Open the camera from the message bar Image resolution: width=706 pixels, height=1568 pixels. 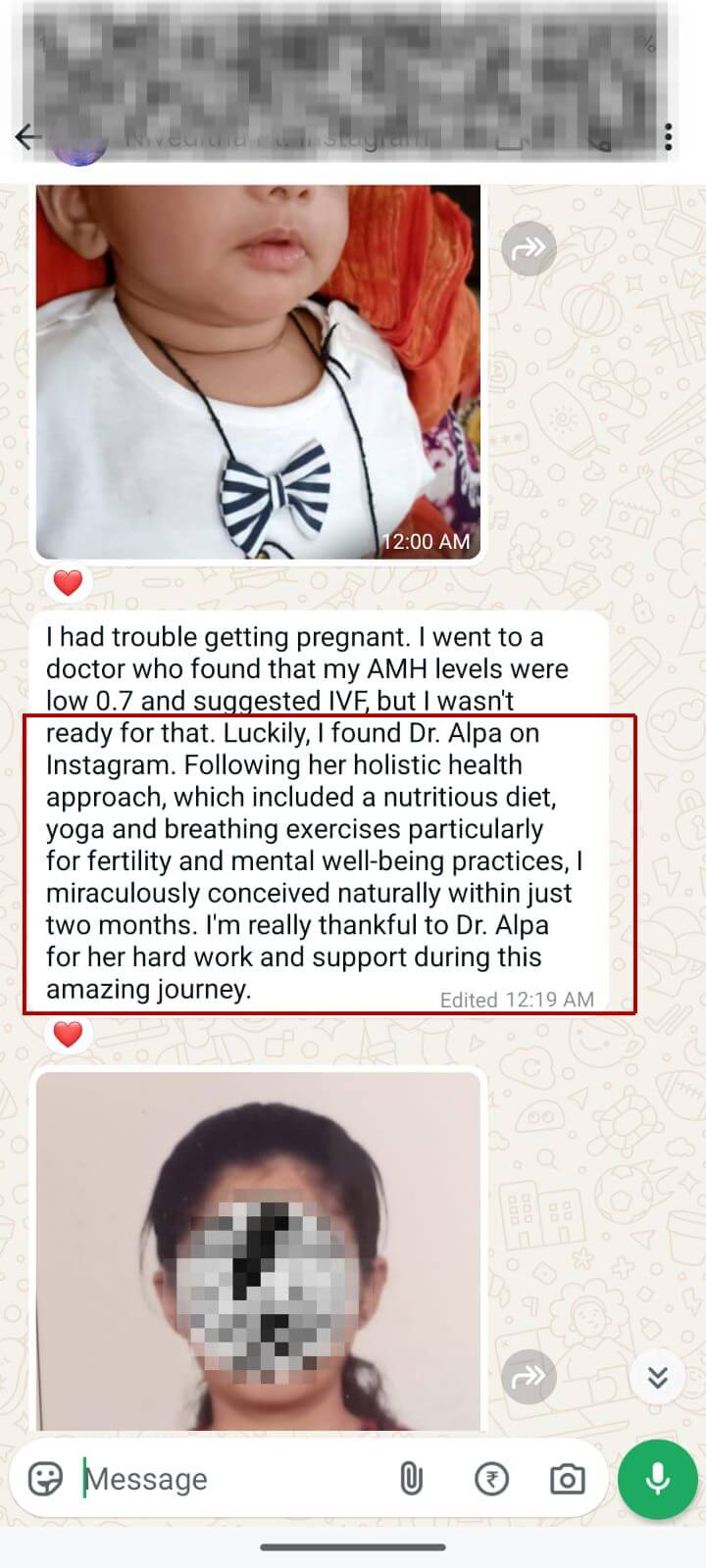567,1478
